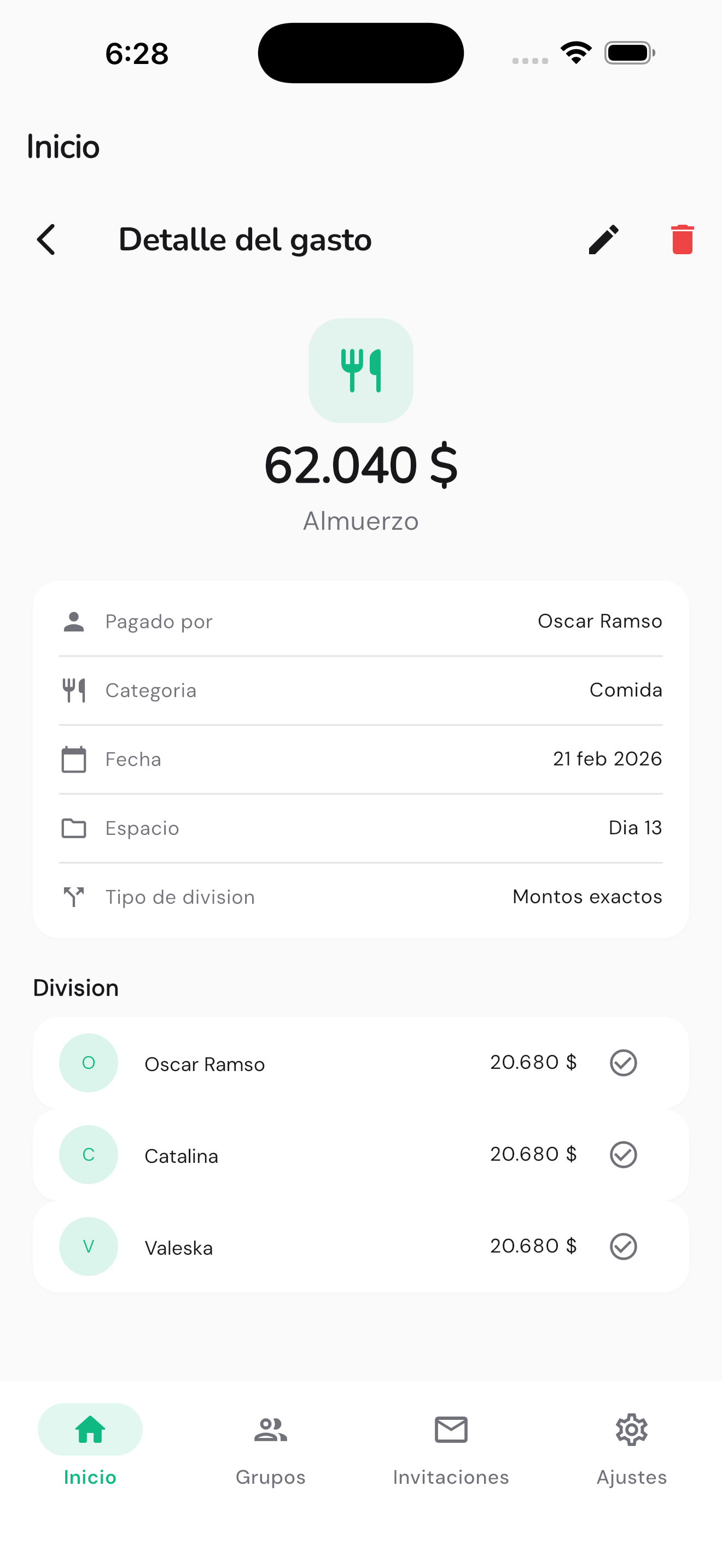Edit this expense with the pencil icon

[x=603, y=239]
